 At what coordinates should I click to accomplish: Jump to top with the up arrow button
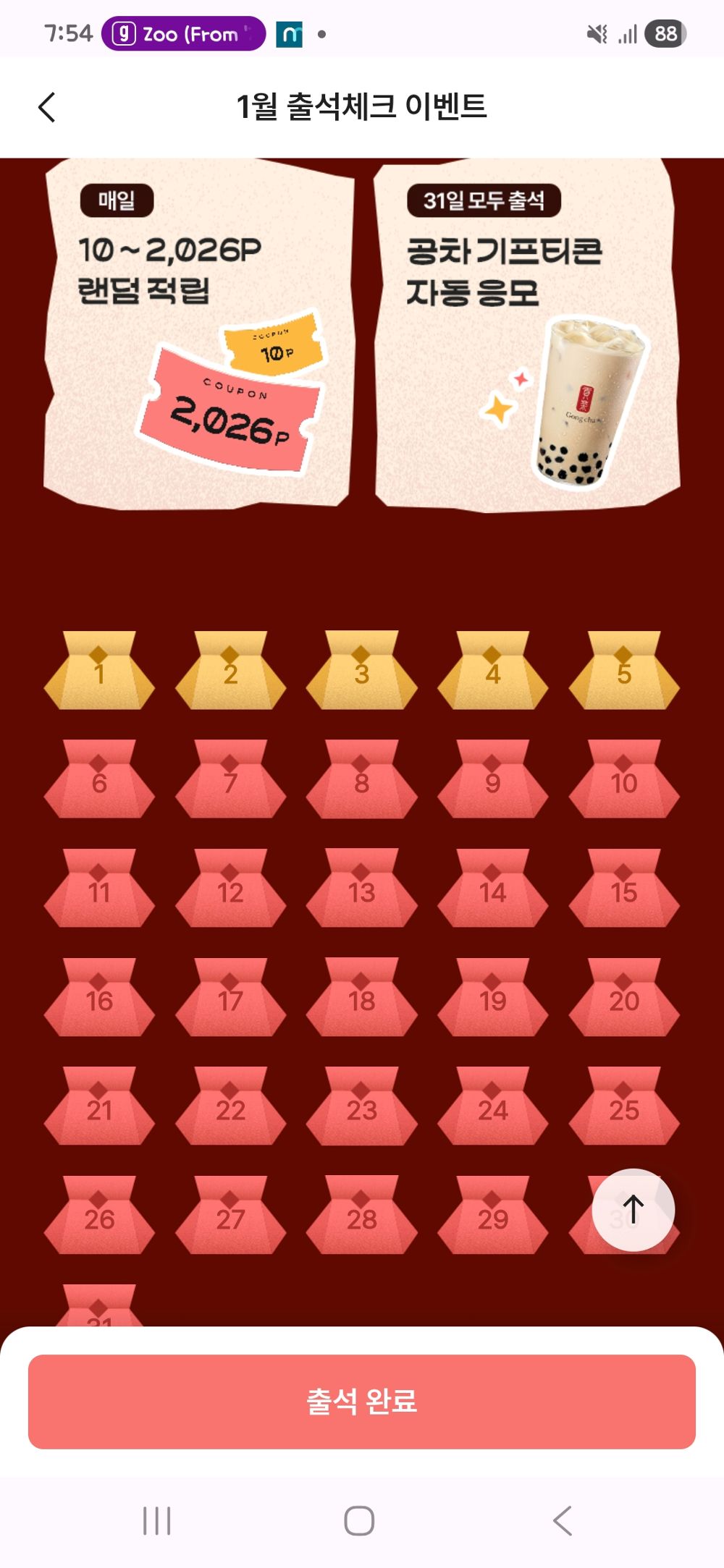point(633,1209)
